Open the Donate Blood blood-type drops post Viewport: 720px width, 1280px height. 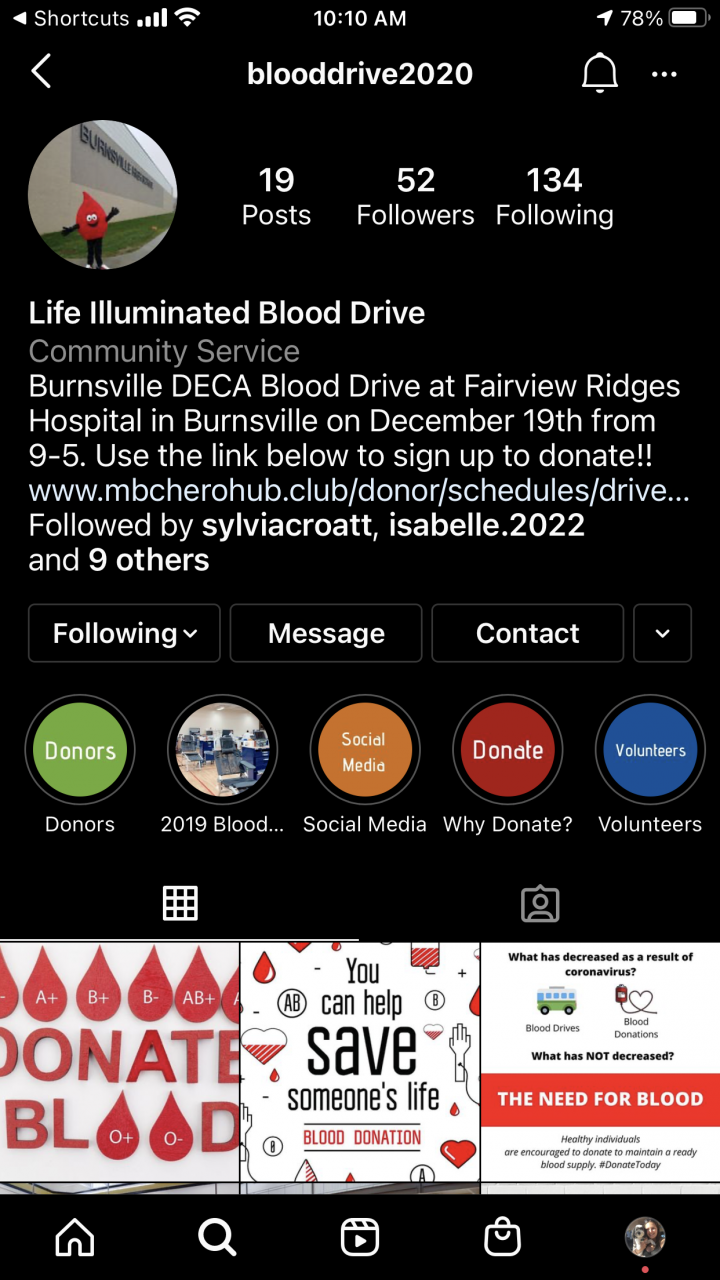119,1061
